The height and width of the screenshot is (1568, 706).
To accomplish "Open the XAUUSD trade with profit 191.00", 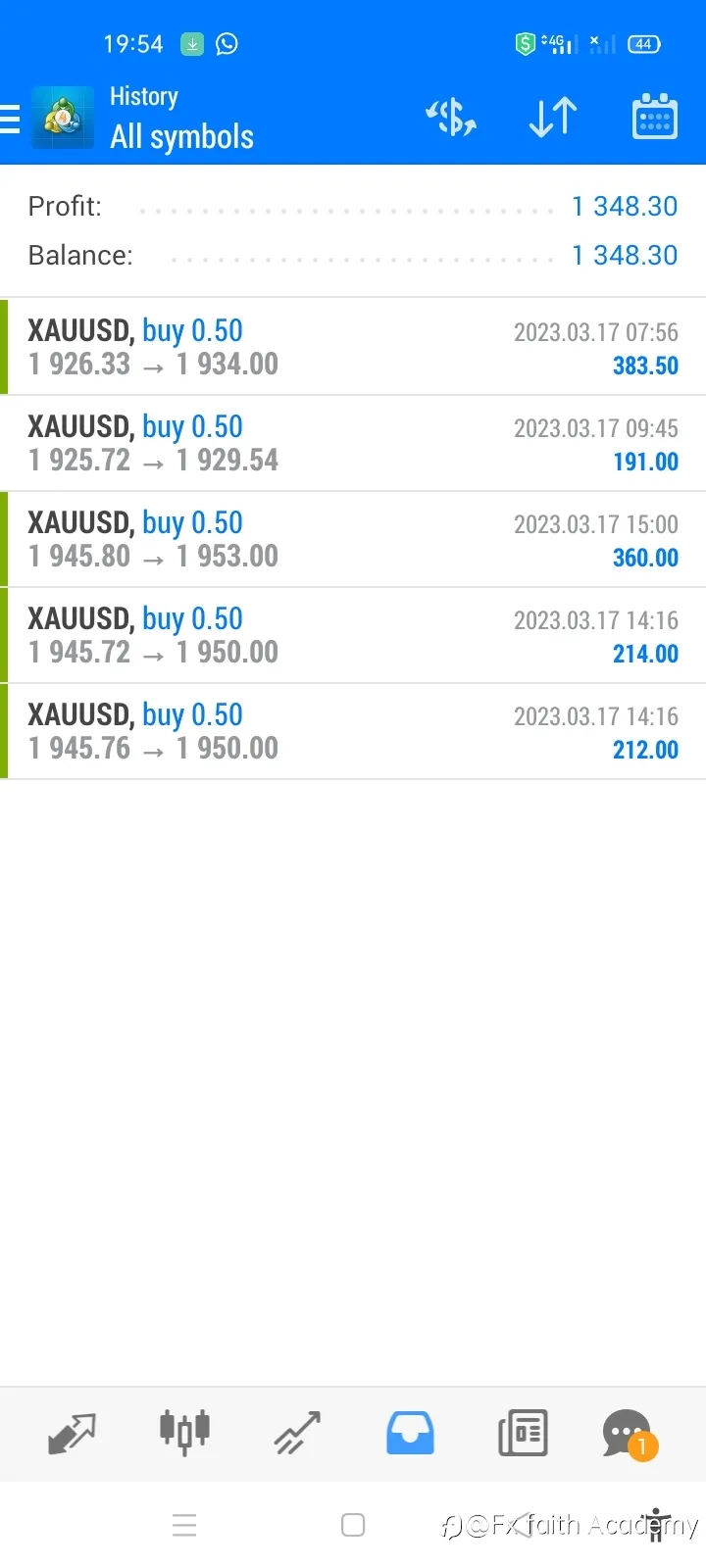I will 353,443.
